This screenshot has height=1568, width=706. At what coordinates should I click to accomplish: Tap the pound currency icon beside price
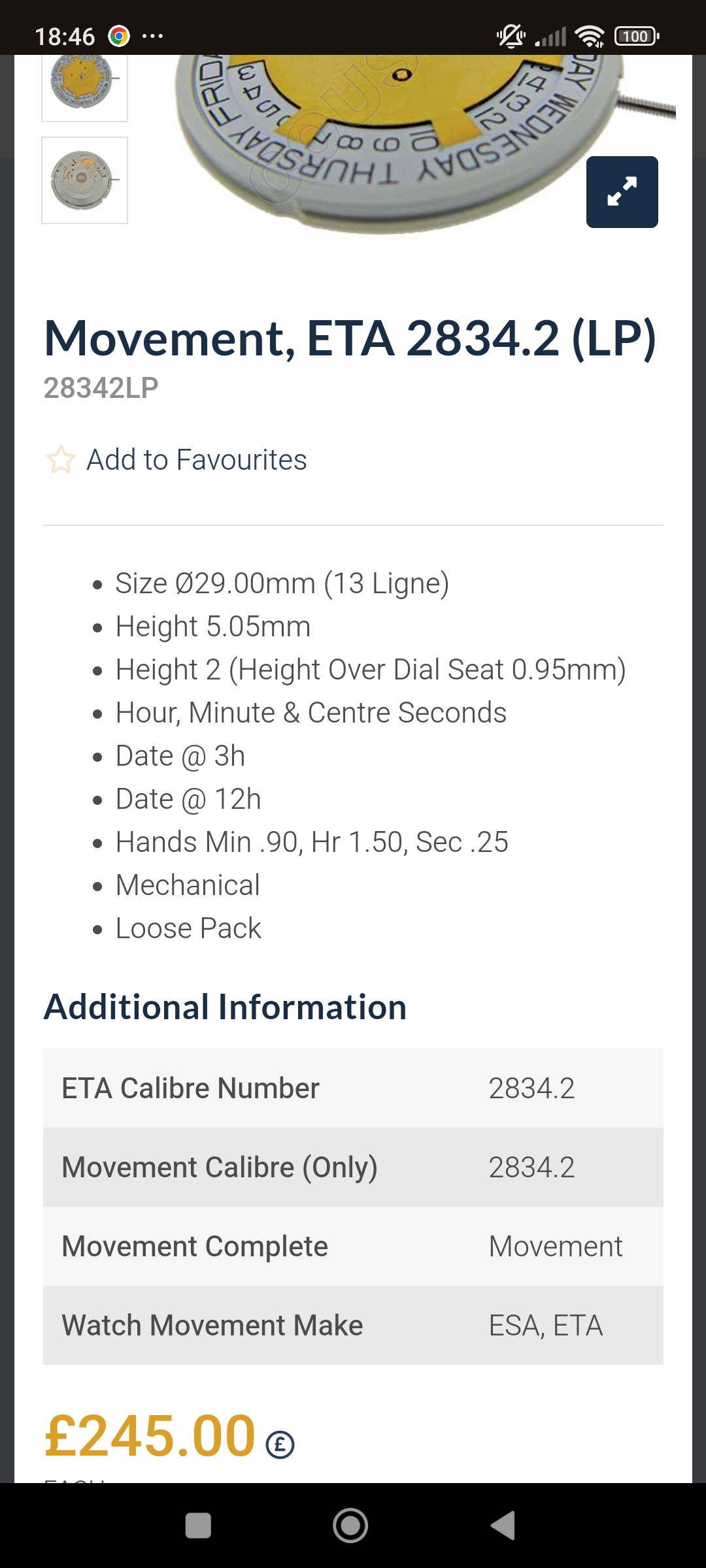280,1444
